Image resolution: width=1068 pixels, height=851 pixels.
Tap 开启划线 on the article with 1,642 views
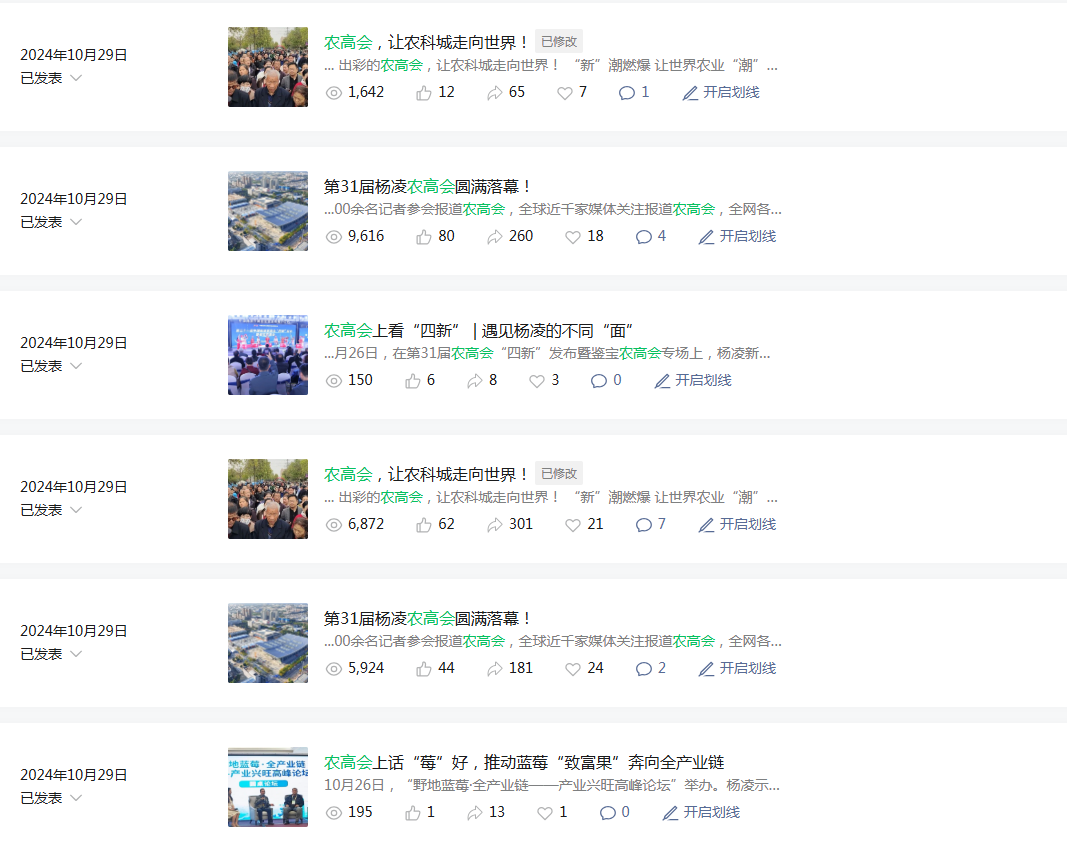coord(721,93)
